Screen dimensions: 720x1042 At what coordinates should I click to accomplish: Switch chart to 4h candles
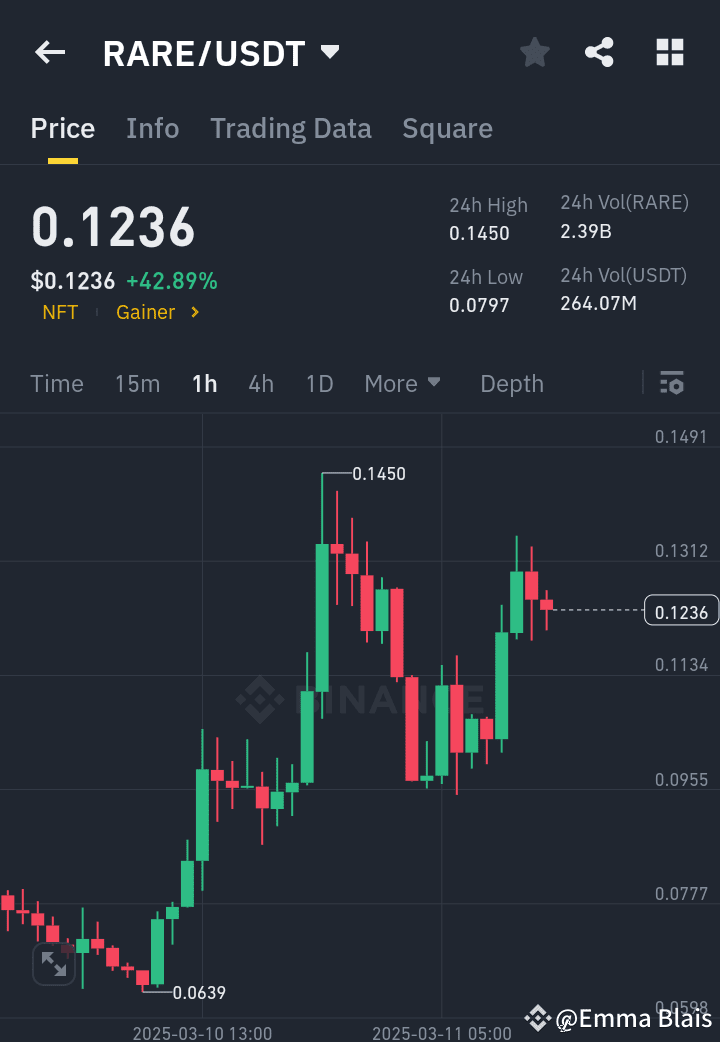coord(260,383)
